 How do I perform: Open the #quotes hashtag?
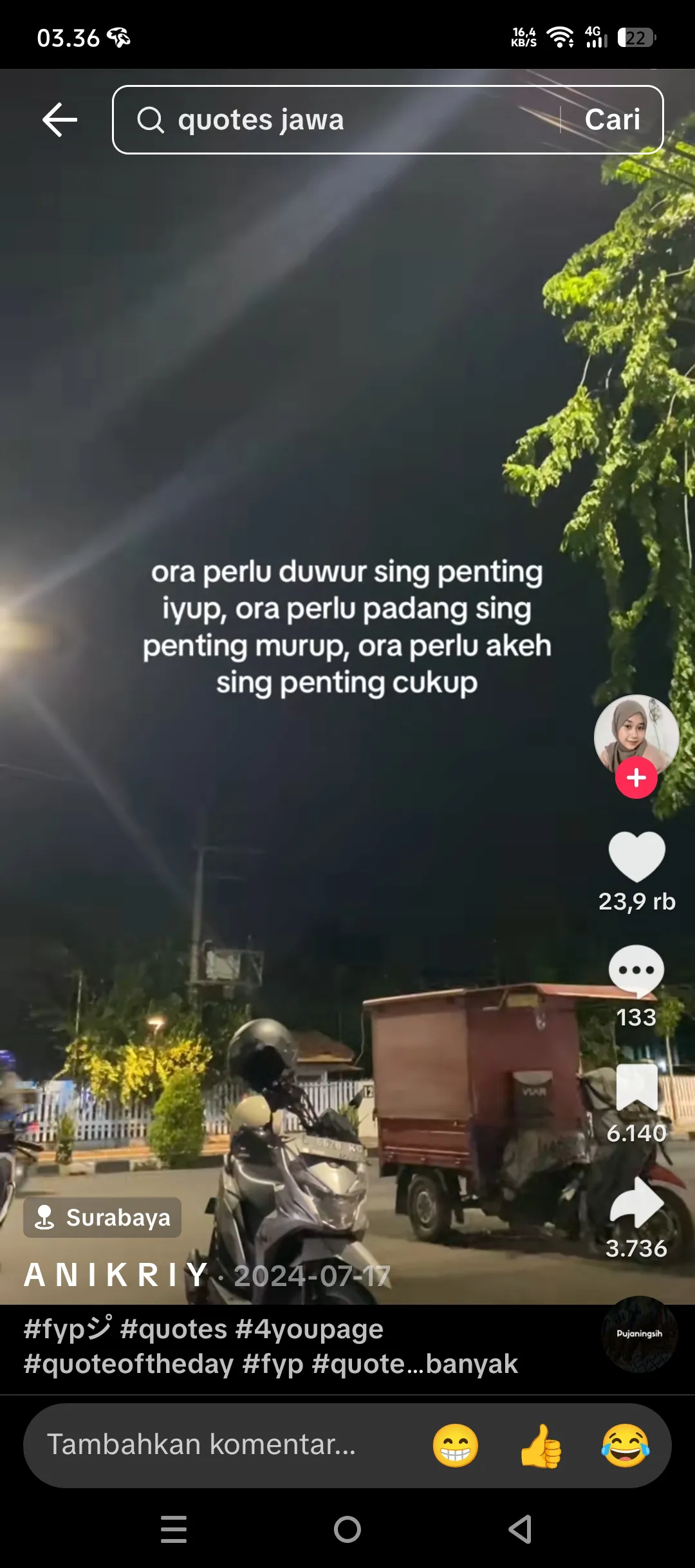coord(174,1329)
